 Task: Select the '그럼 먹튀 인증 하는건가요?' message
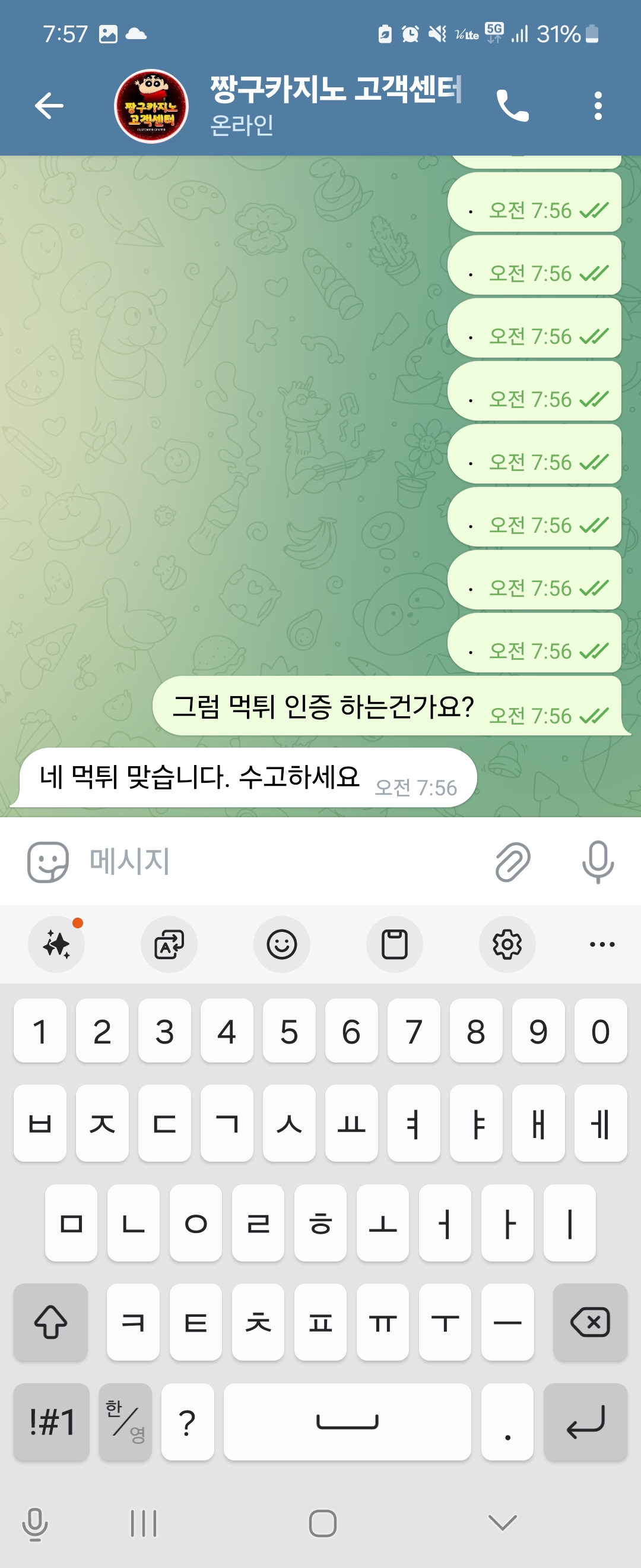tap(322, 707)
